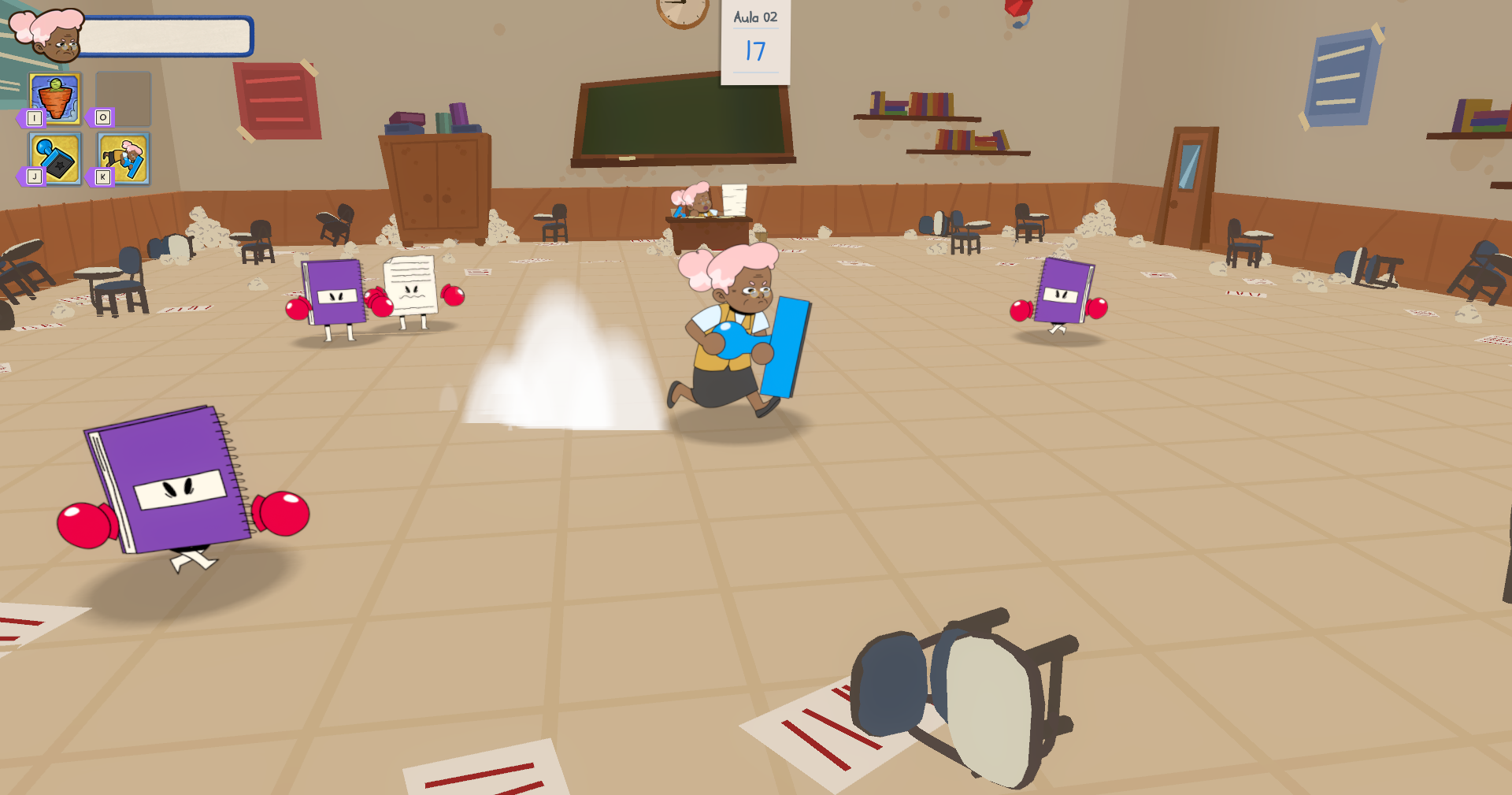
Task: Use the carrot tornado ability in slot I
Action: pos(55,98)
